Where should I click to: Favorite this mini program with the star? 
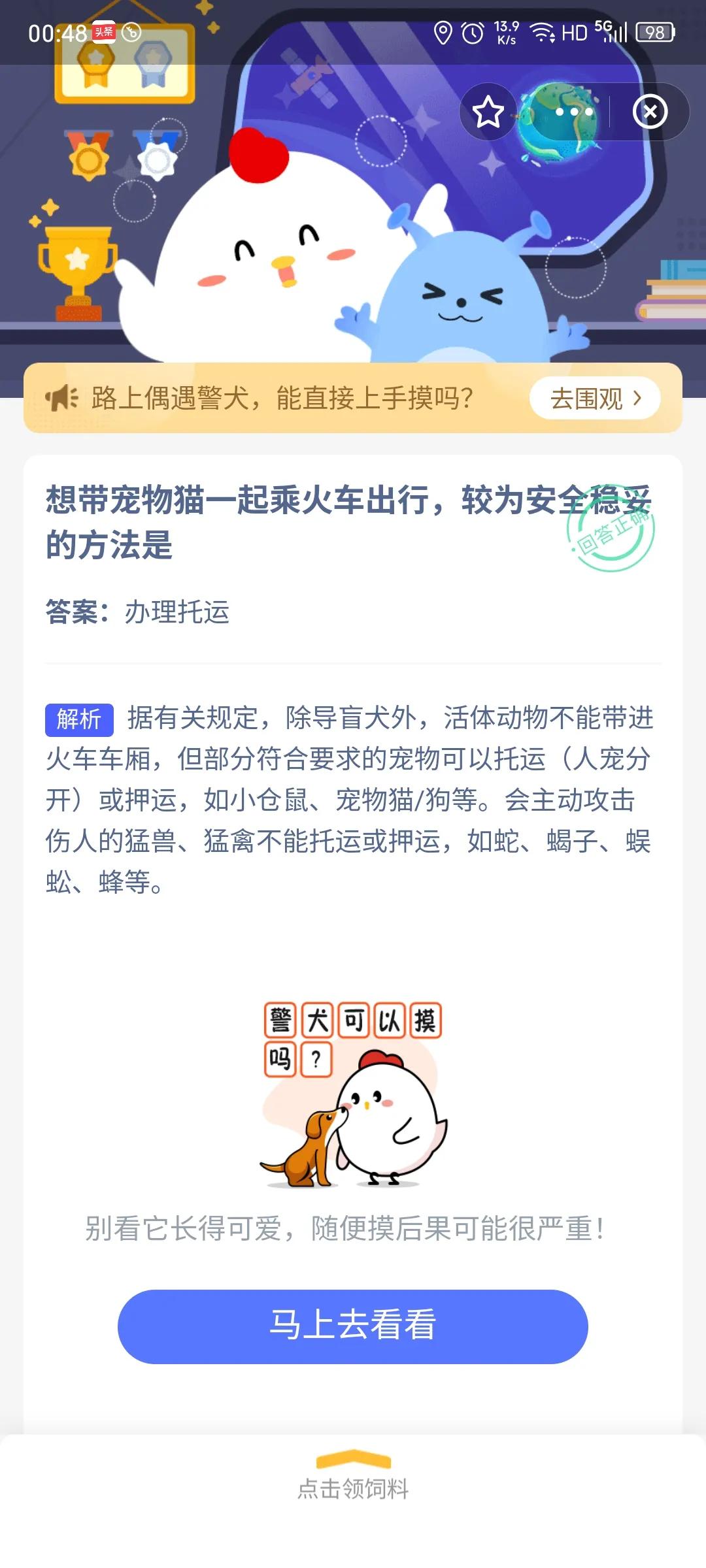[x=488, y=112]
